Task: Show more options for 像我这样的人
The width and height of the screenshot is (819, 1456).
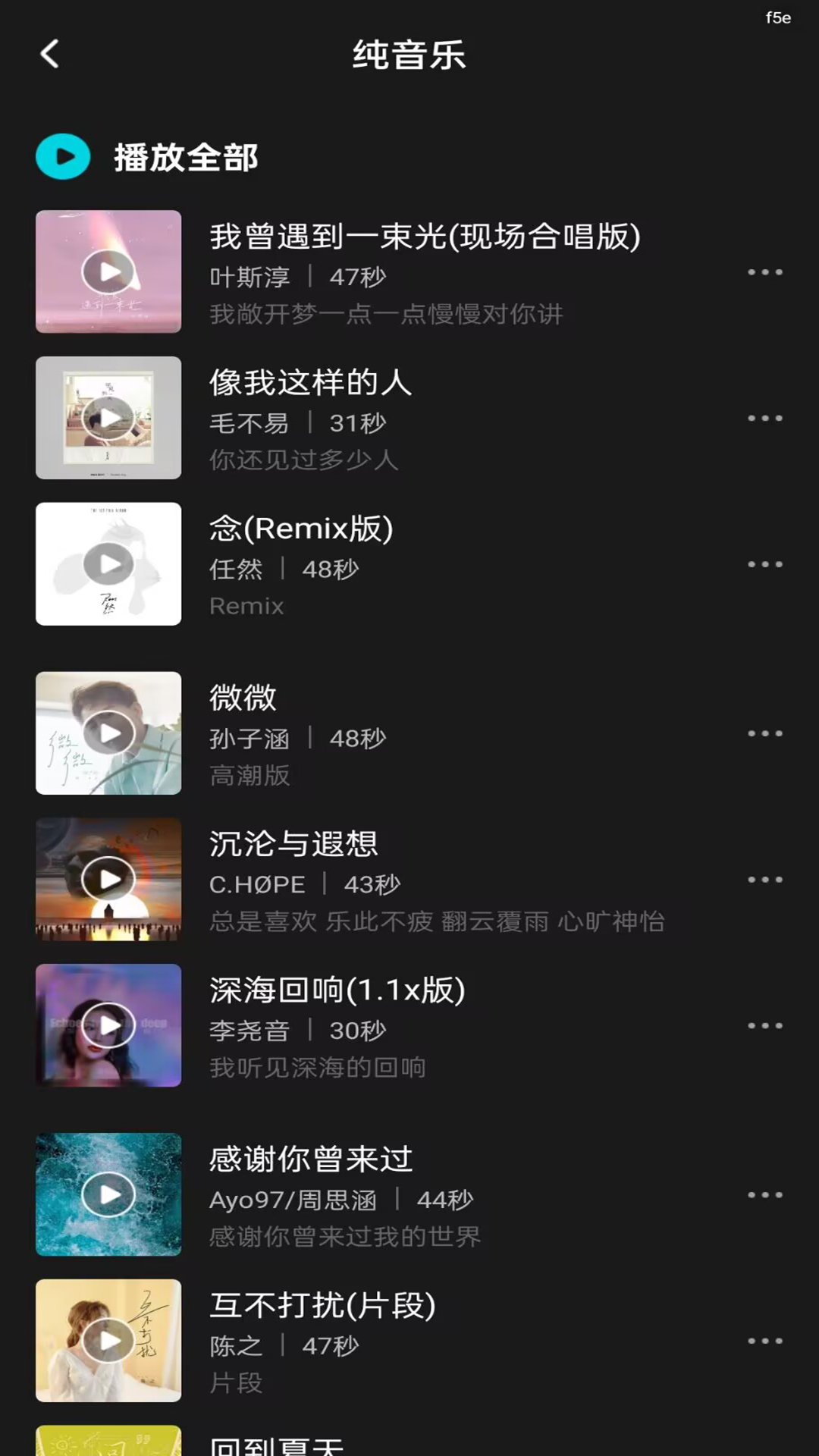Action: [x=764, y=419]
